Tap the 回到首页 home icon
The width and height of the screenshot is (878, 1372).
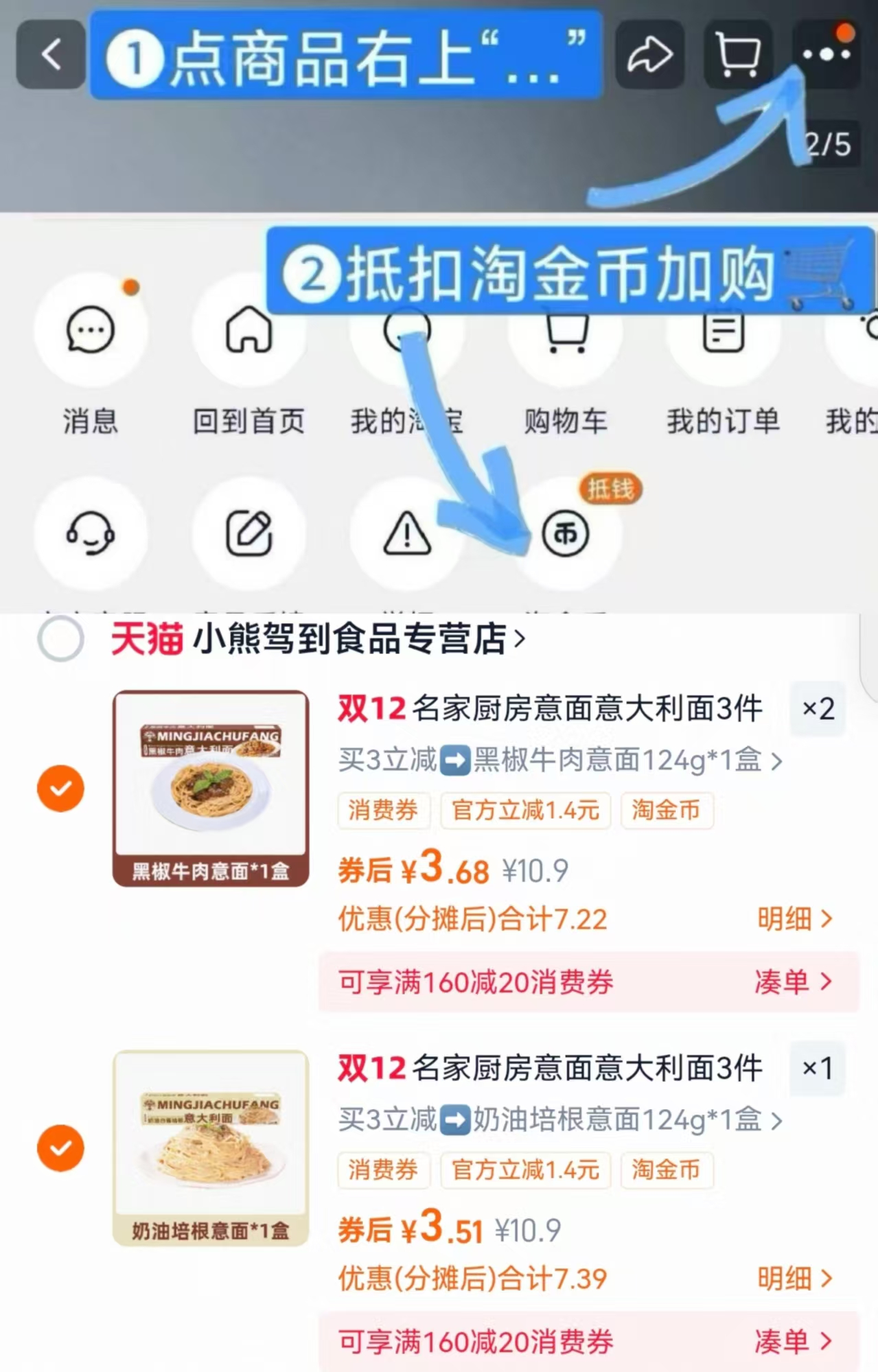pos(249,330)
